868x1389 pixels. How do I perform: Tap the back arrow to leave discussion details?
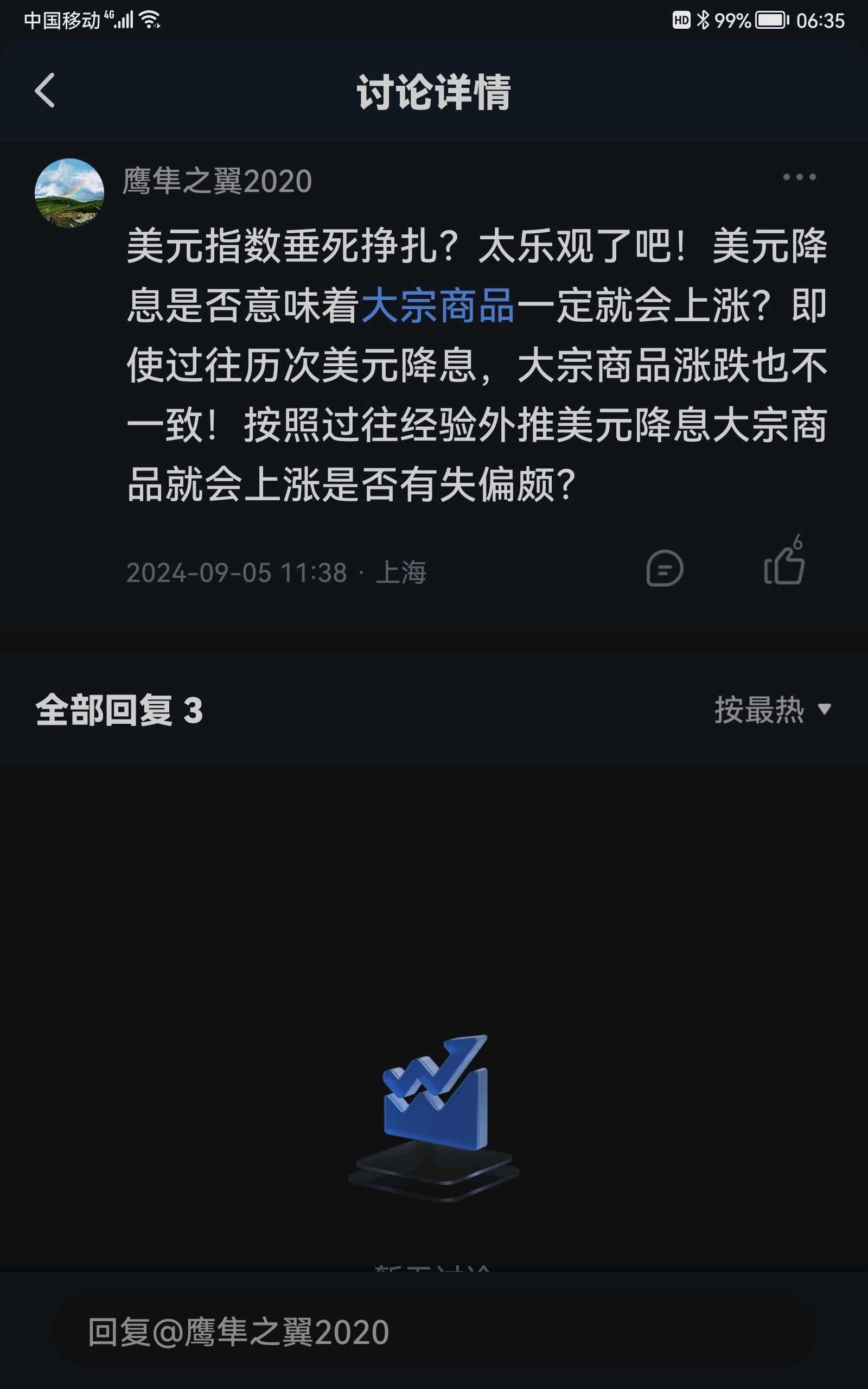46,92
